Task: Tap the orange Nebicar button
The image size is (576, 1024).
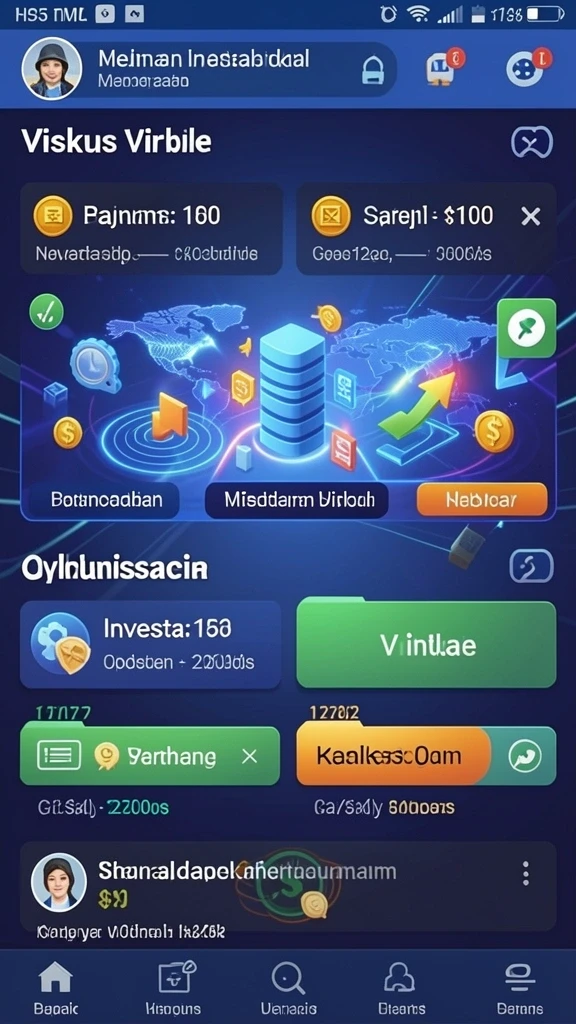Action: click(481, 500)
